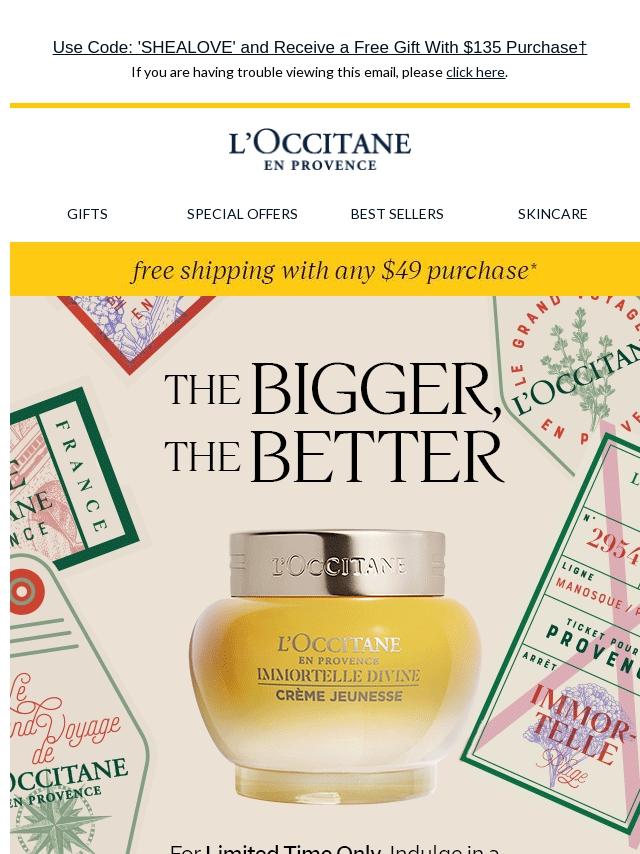Tap the 'click here' viewing link
The image size is (640, 854).
[x=475, y=72]
